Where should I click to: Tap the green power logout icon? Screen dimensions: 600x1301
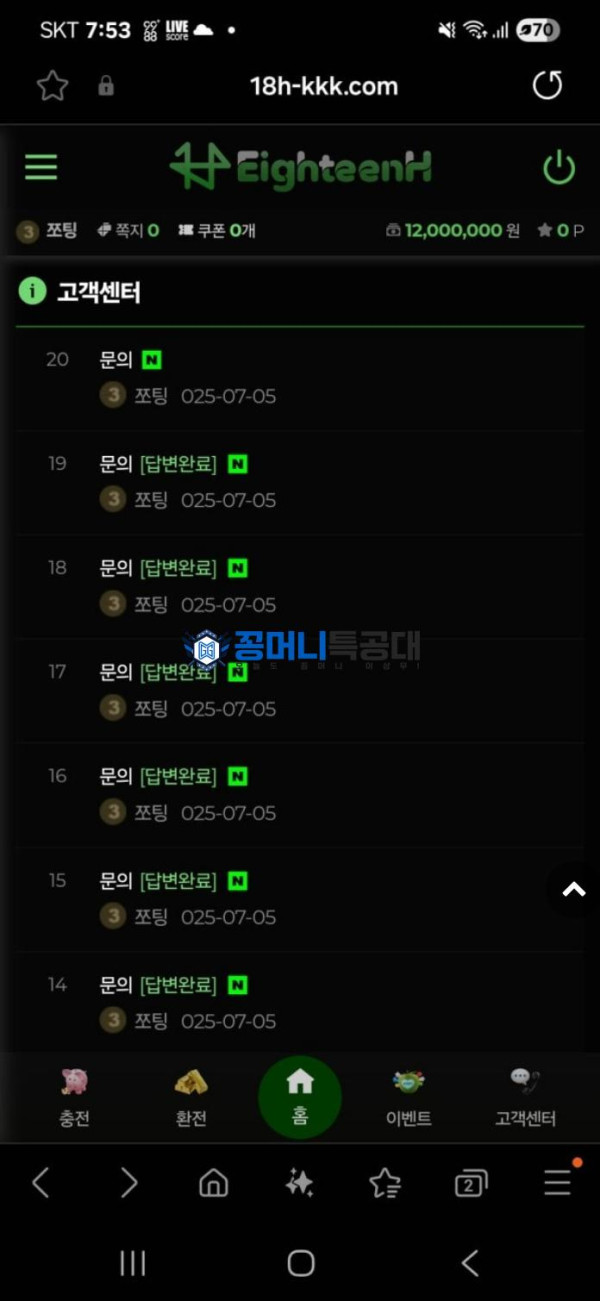(x=559, y=168)
